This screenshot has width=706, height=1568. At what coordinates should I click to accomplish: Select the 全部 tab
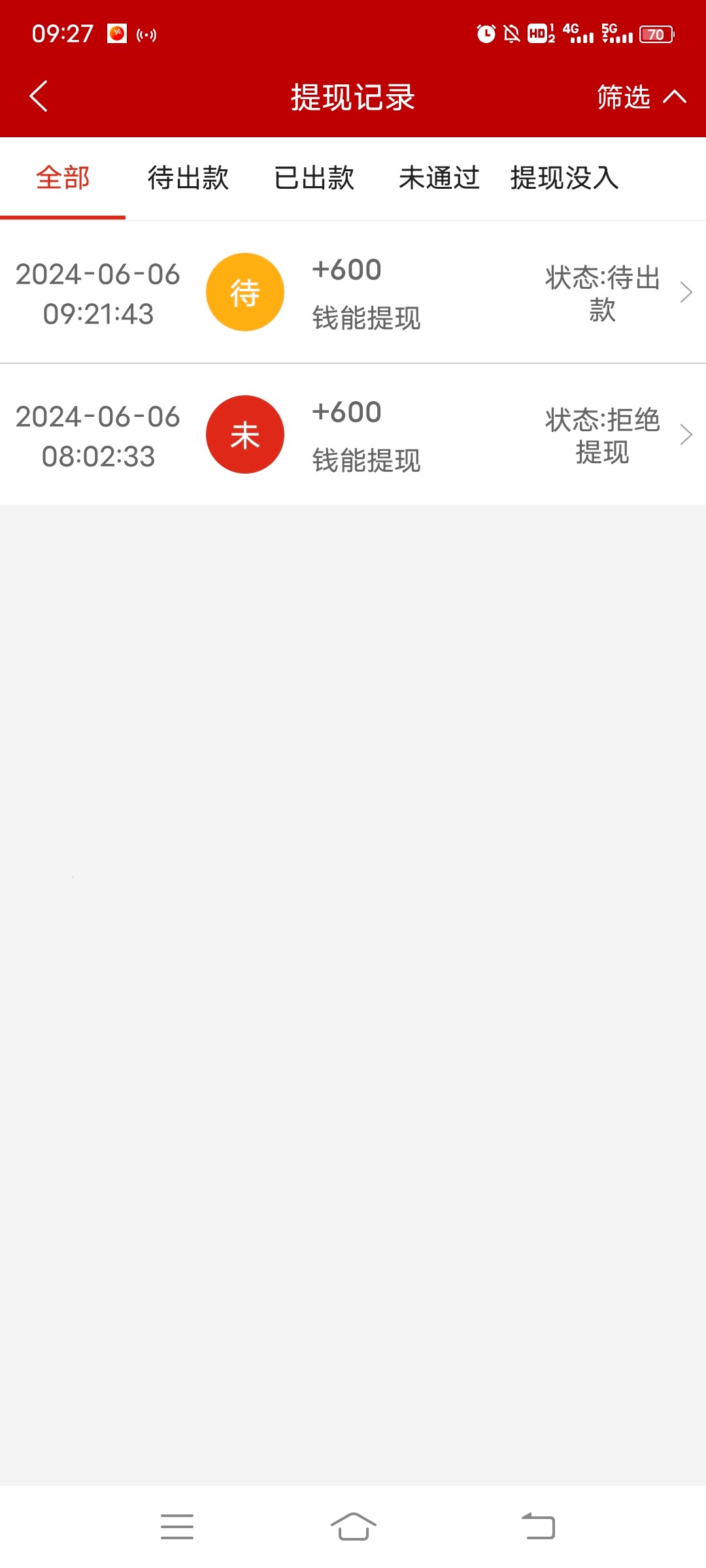coord(63,178)
